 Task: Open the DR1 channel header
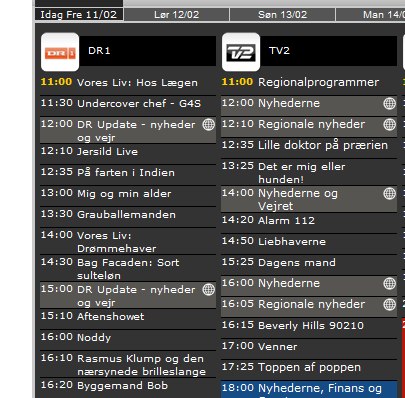(x=128, y=51)
